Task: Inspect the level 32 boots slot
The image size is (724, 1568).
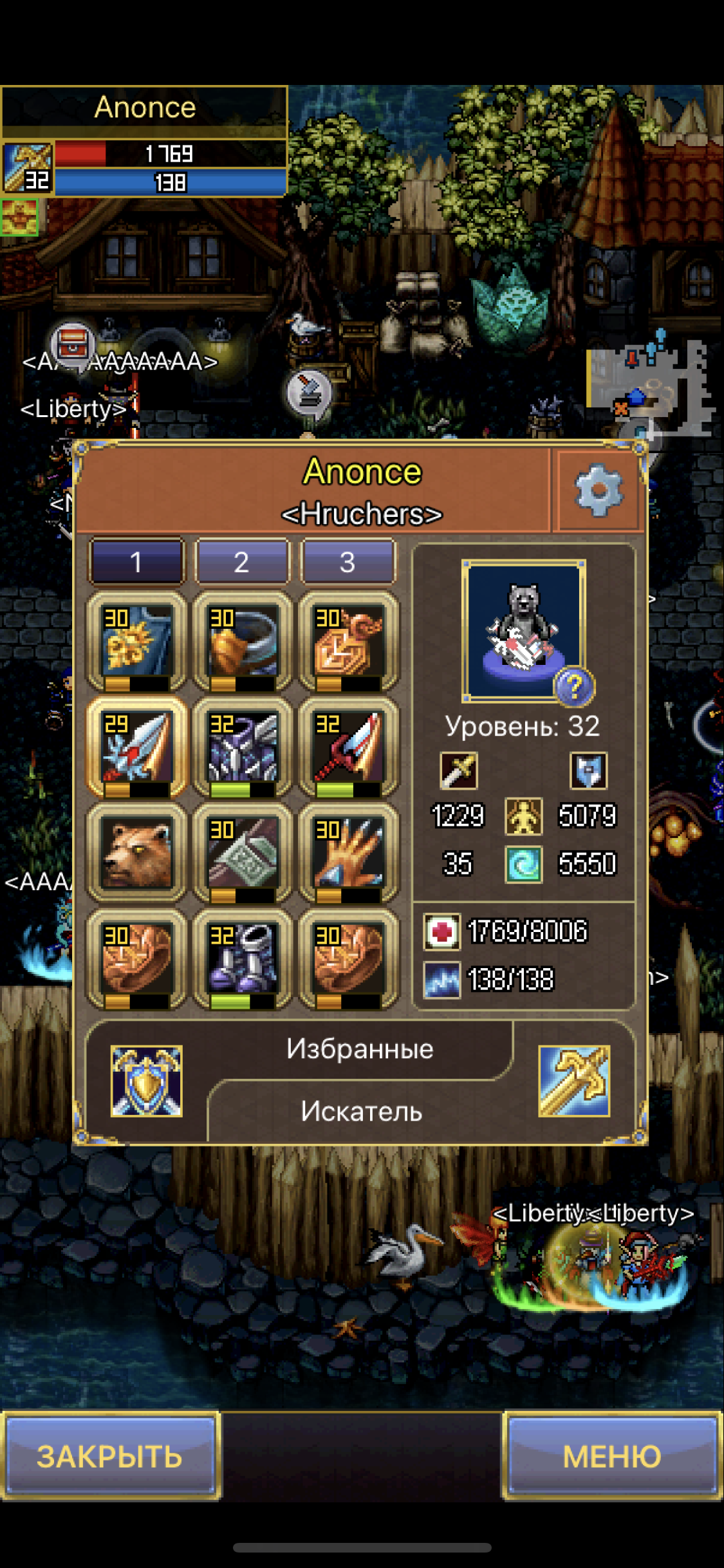Action: pyautogui.click(x=242, y=959)
